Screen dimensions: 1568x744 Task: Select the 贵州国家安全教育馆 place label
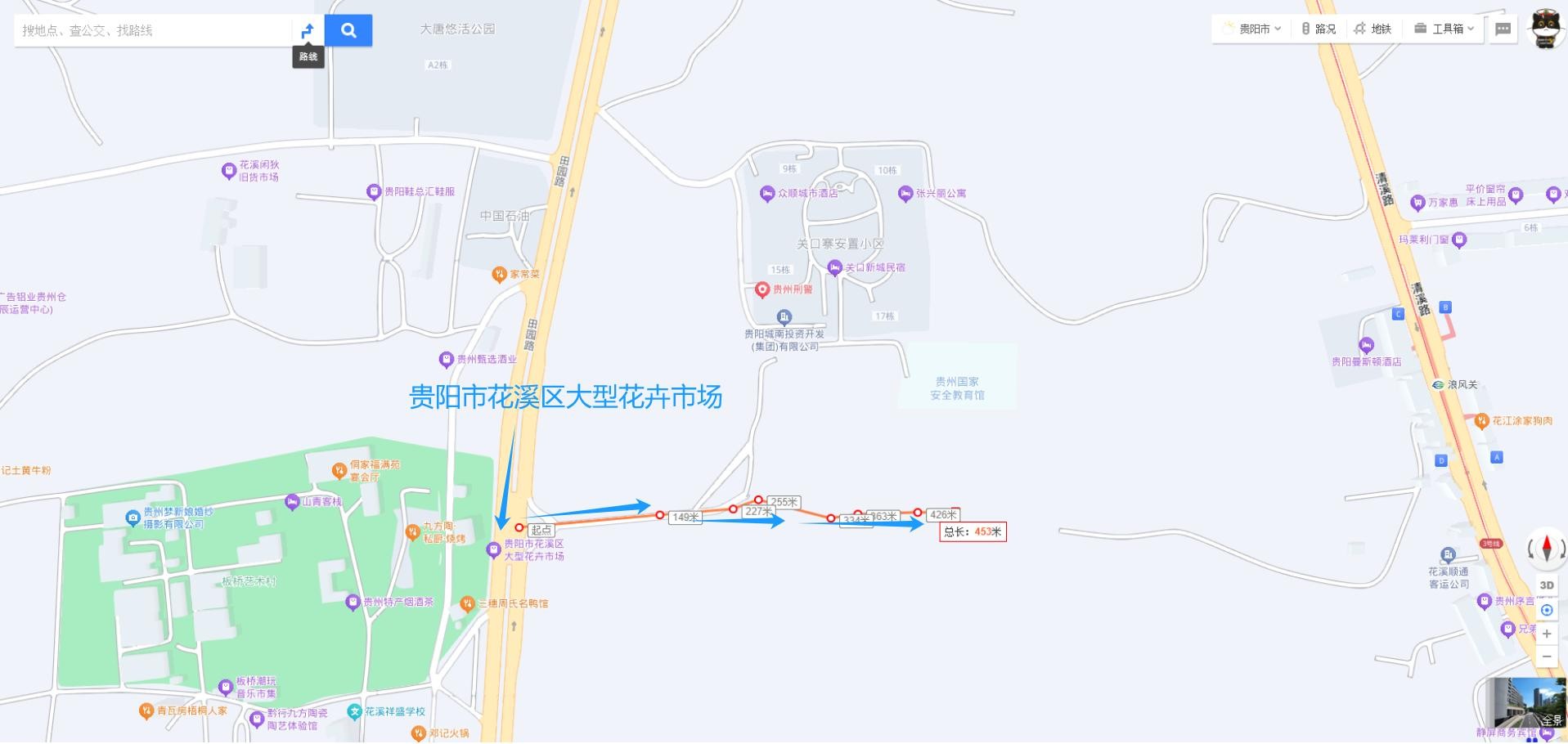[x=957, y=388]
